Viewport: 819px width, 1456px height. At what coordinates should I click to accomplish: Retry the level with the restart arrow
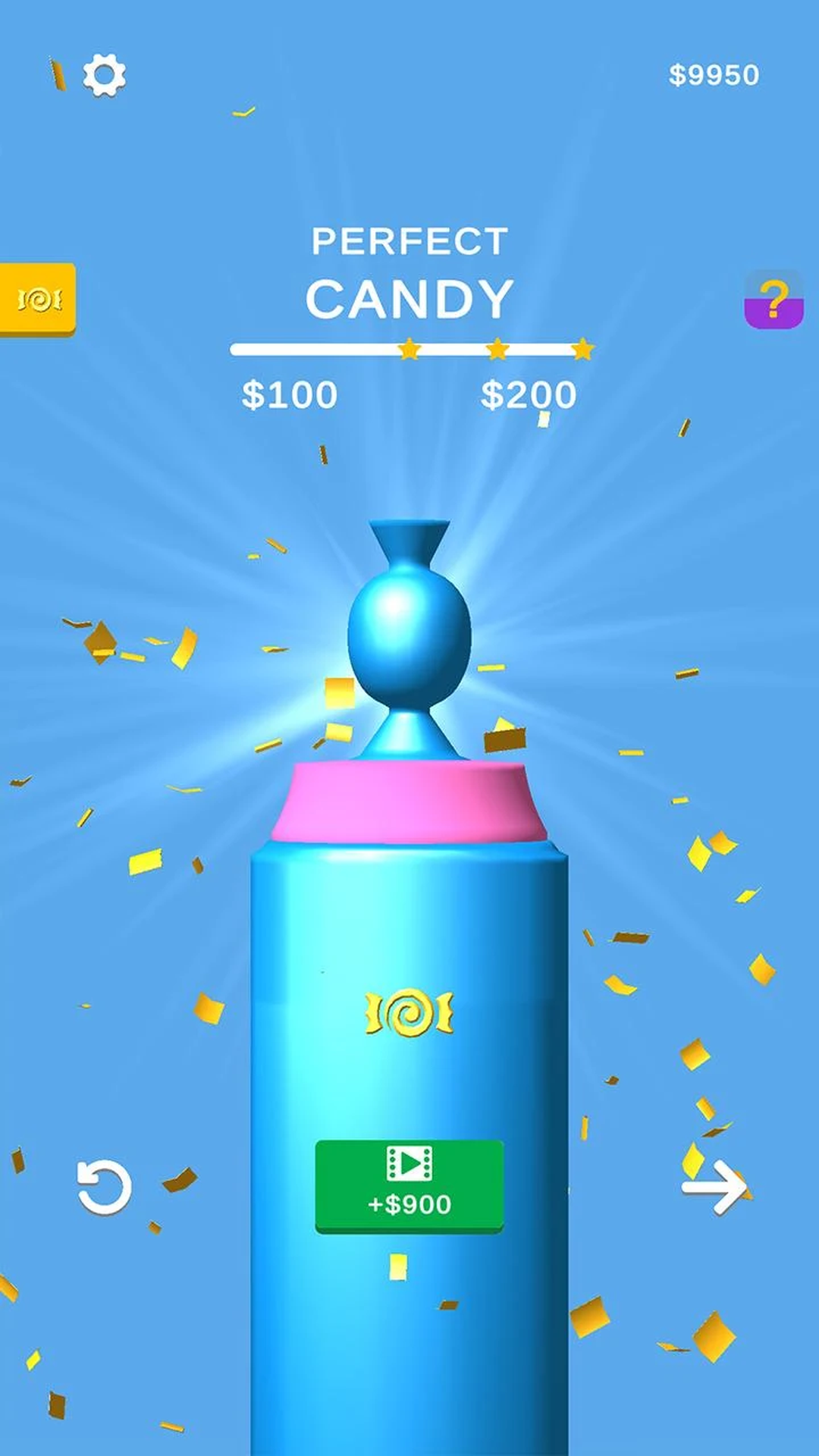(105, 1188)
